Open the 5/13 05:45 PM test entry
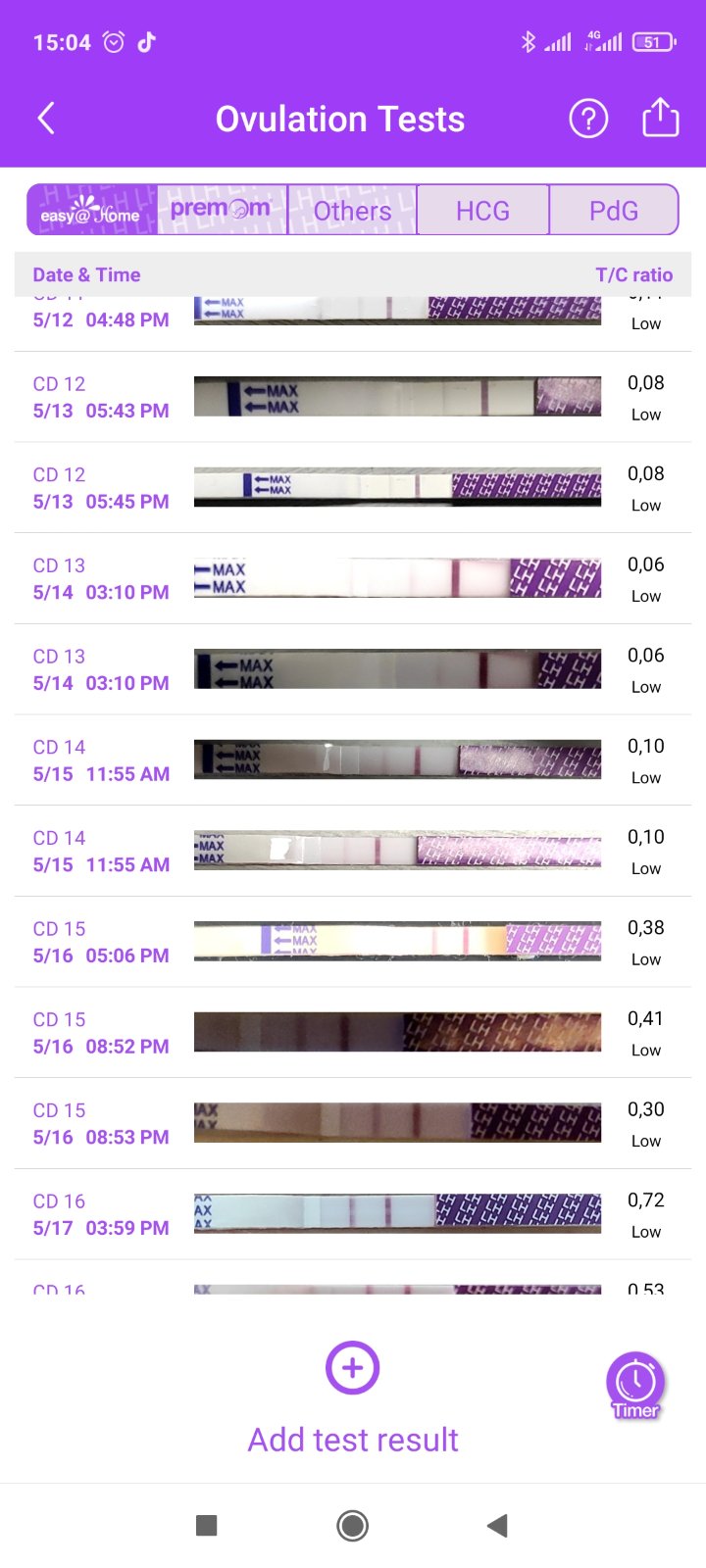Image resolution: width=706 pixels, height=1568 pixels. [x=353, y=487]
